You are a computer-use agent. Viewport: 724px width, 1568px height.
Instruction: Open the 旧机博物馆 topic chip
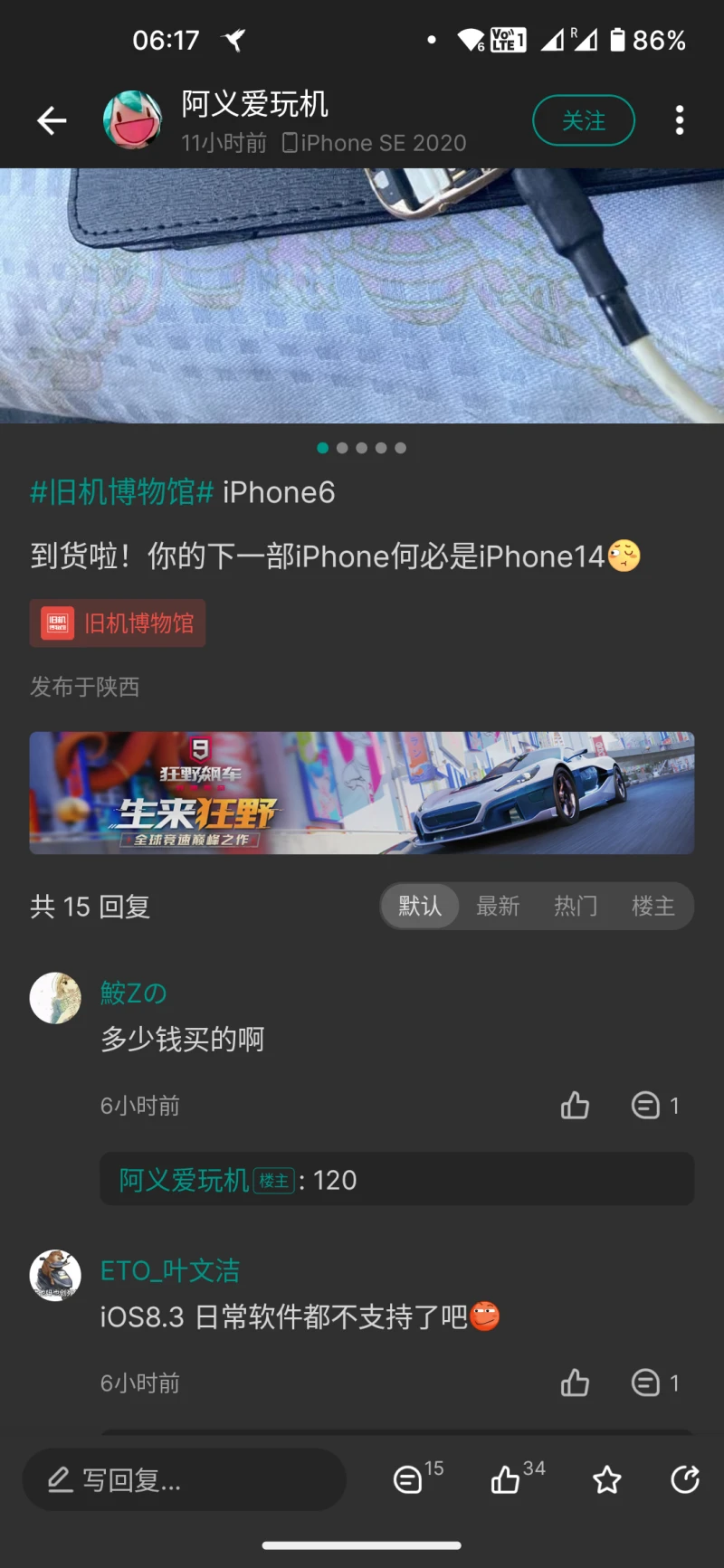[118, 623]
